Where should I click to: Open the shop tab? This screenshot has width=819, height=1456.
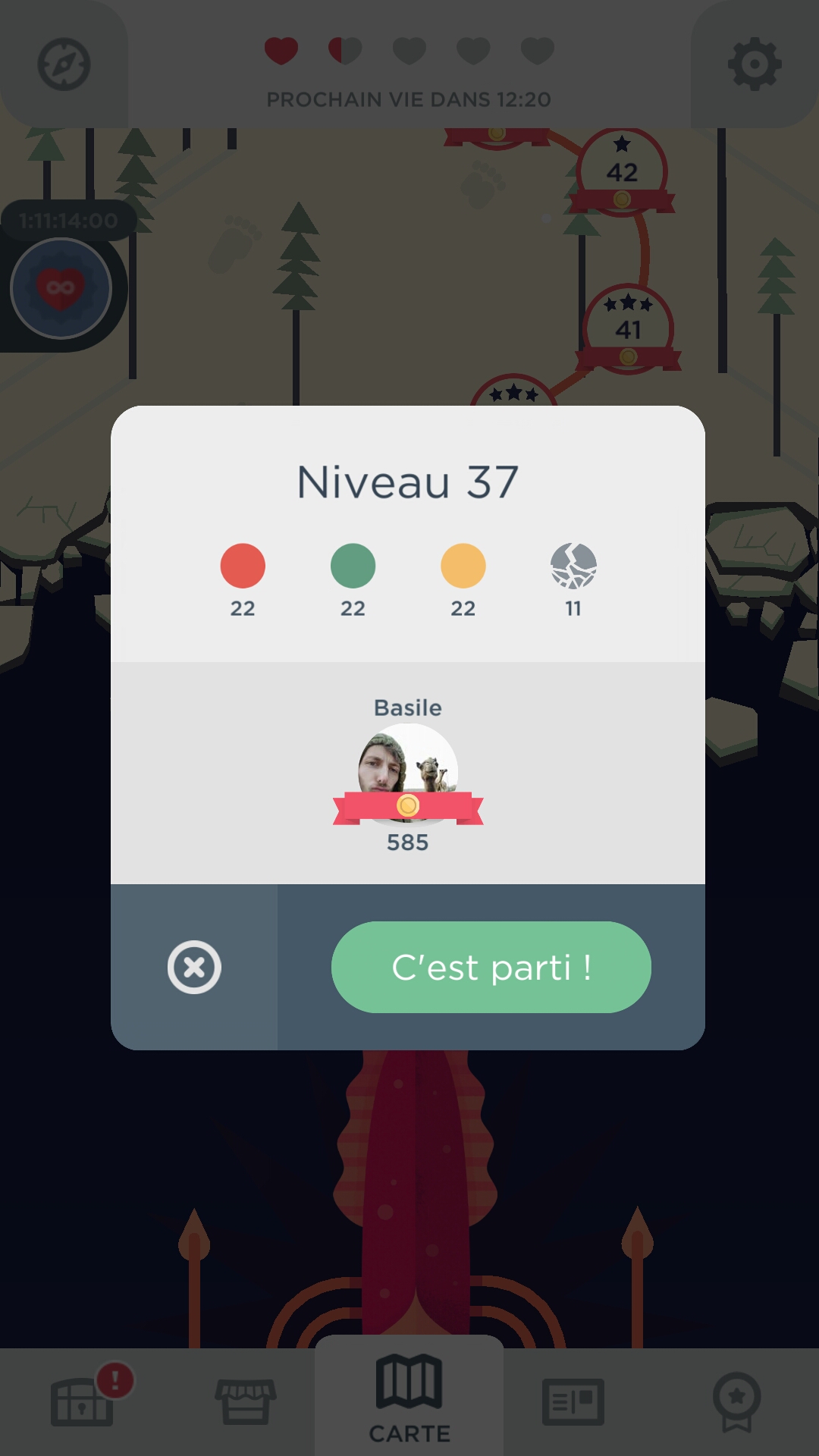pyautogui.click(x=246, y=1401)
